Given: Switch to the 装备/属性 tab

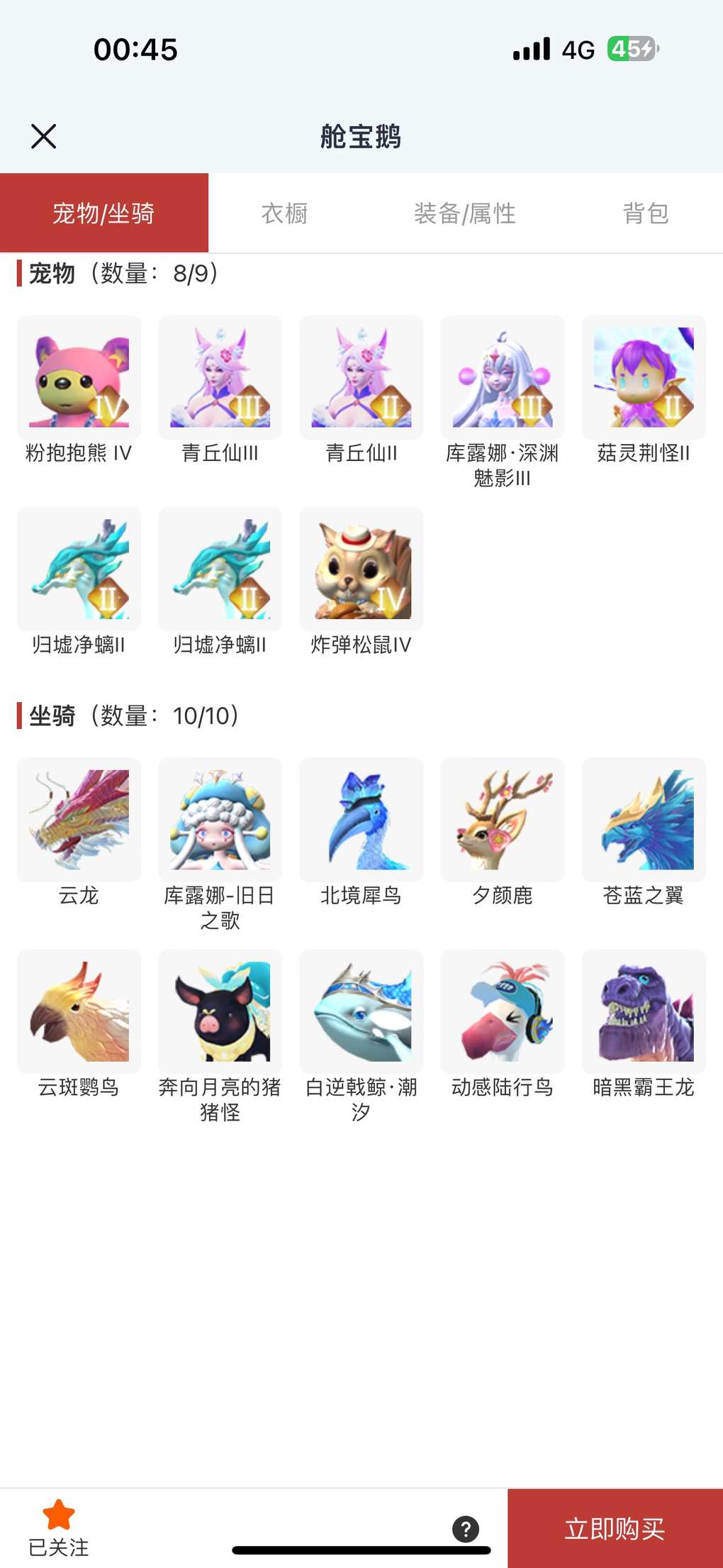Looking at the screenshot, I should pos(464,213).
